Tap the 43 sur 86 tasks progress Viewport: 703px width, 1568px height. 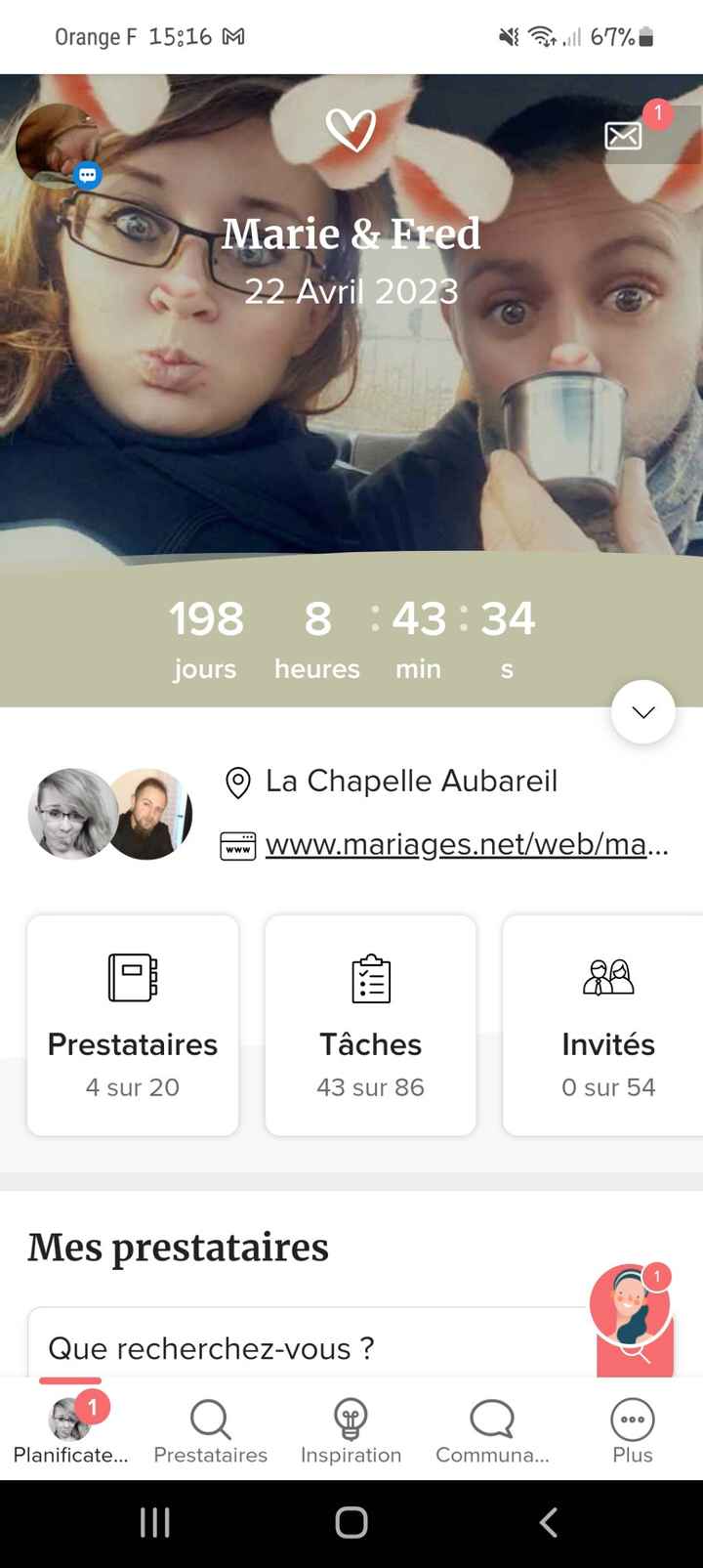tap(370, 1086)
